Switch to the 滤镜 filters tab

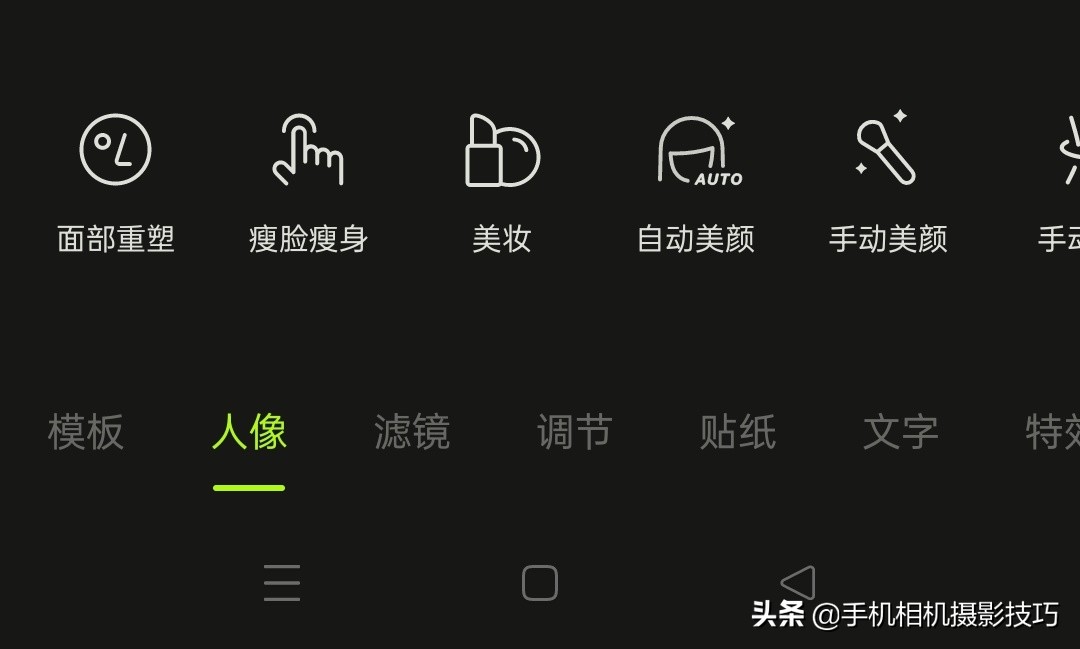(412, 432)
